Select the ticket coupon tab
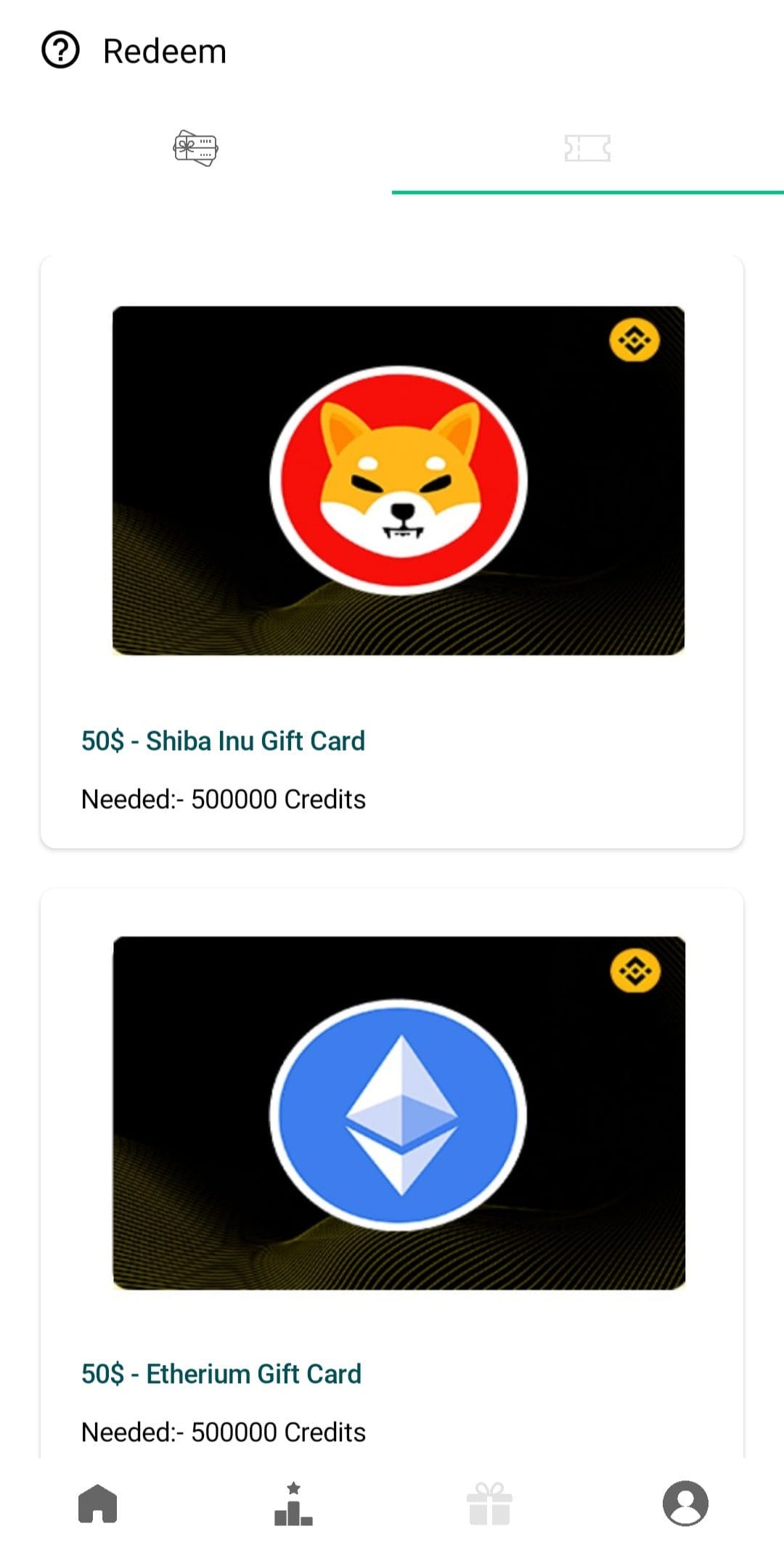Screen dimensions: 784x1545 (x=587, y=148)
